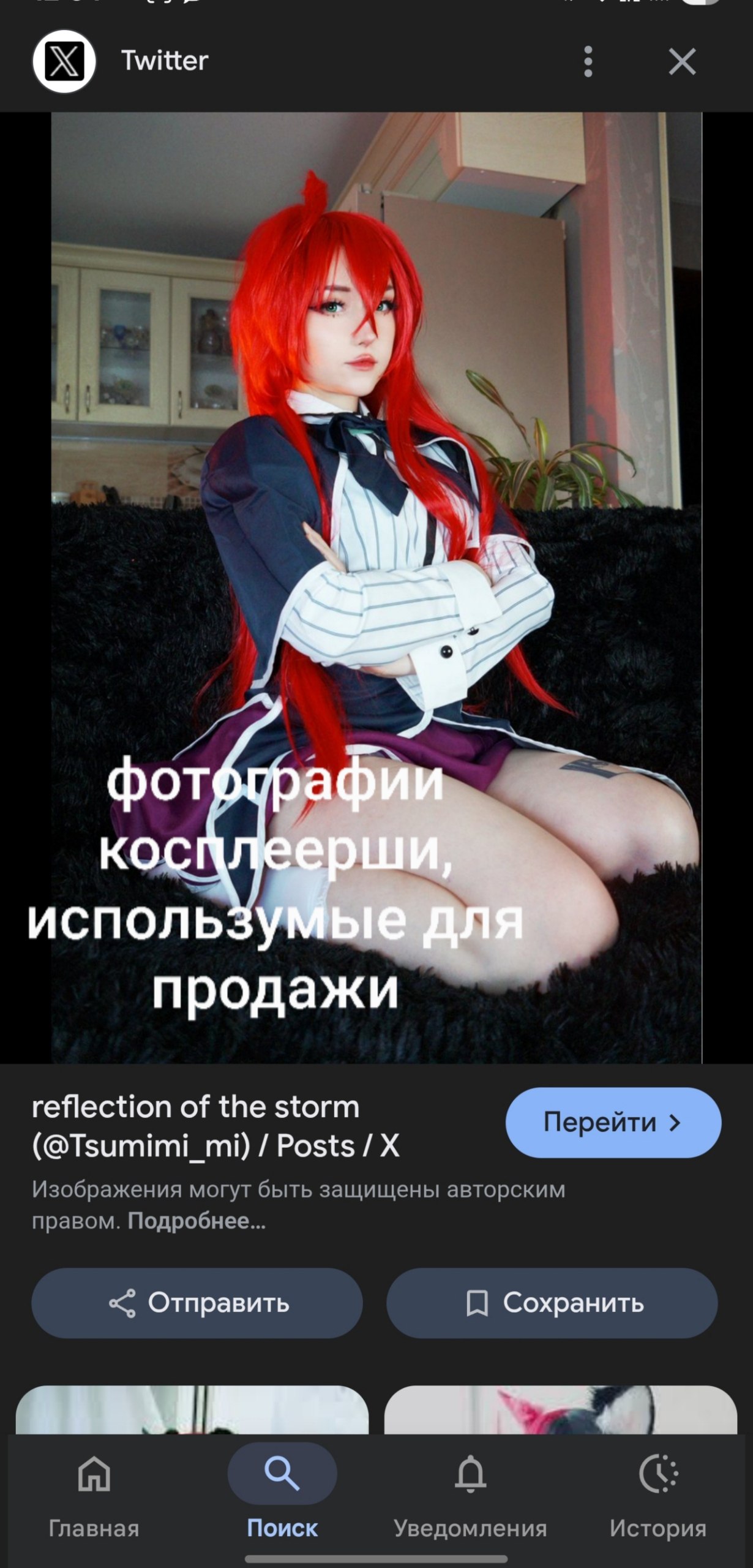Screen dimensions: 753x1568
Task: Close the image viewer
Action: click(x=682, y=61)
